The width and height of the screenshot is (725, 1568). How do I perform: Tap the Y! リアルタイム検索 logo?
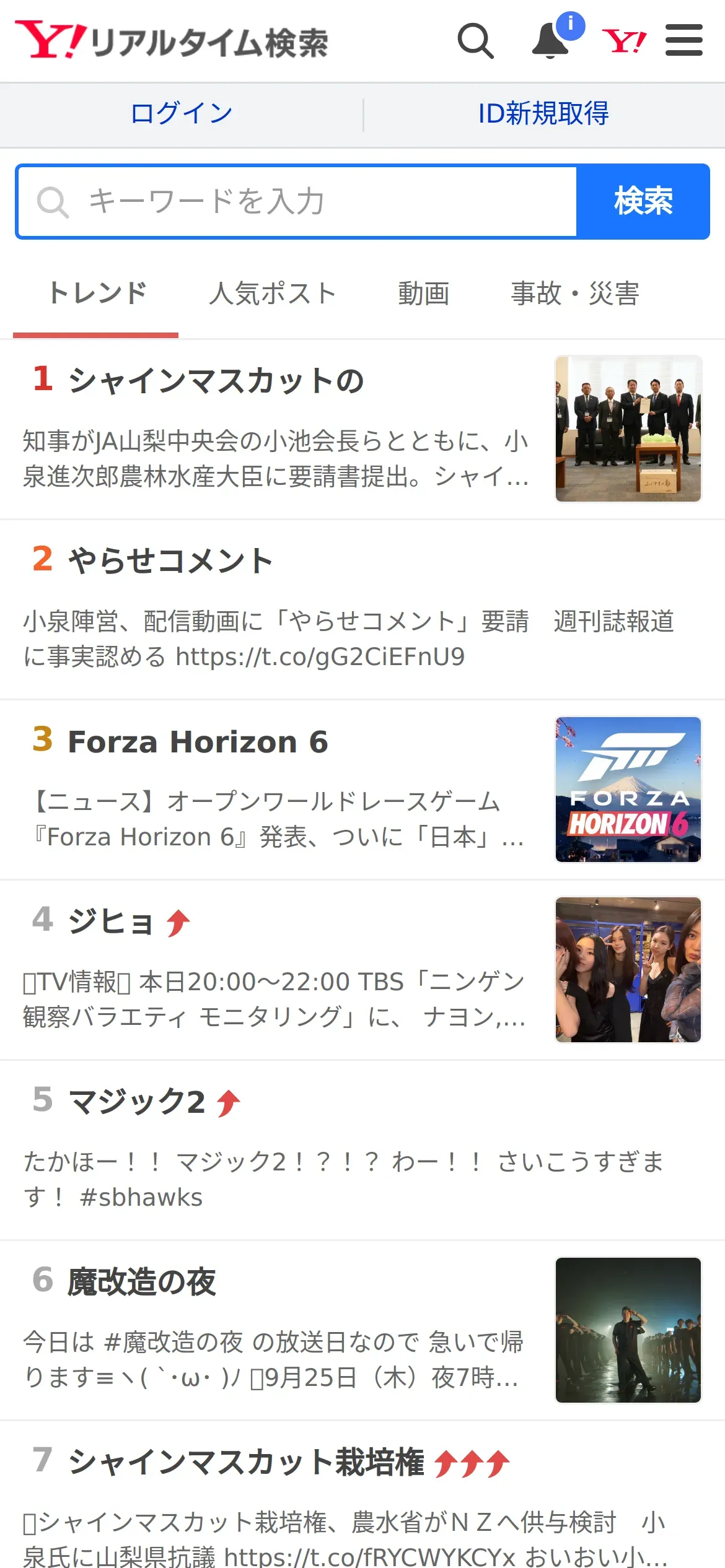[172, 41]
